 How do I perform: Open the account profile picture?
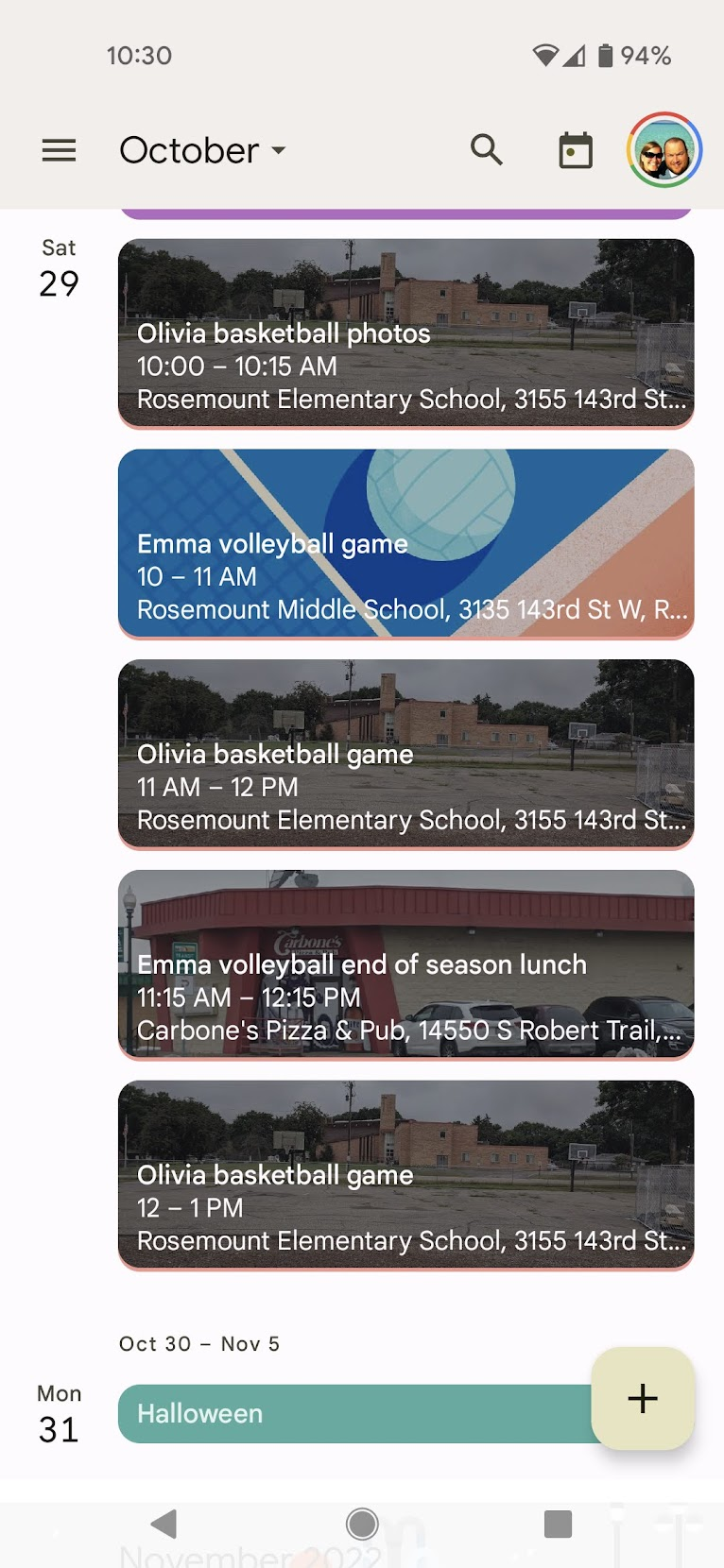click(664, 150)
